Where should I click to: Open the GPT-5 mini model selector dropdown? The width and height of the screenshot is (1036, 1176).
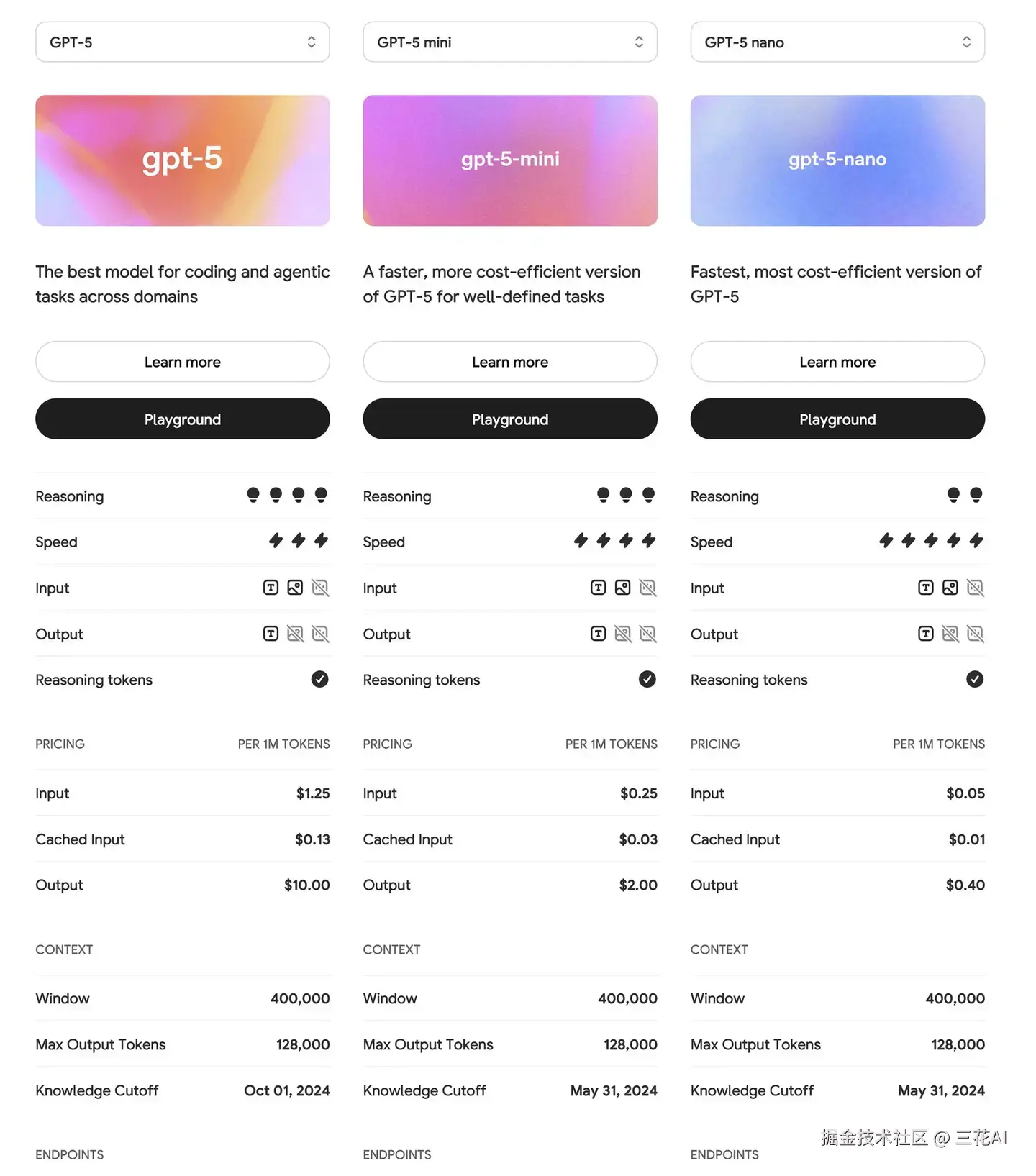click(509, 42)
